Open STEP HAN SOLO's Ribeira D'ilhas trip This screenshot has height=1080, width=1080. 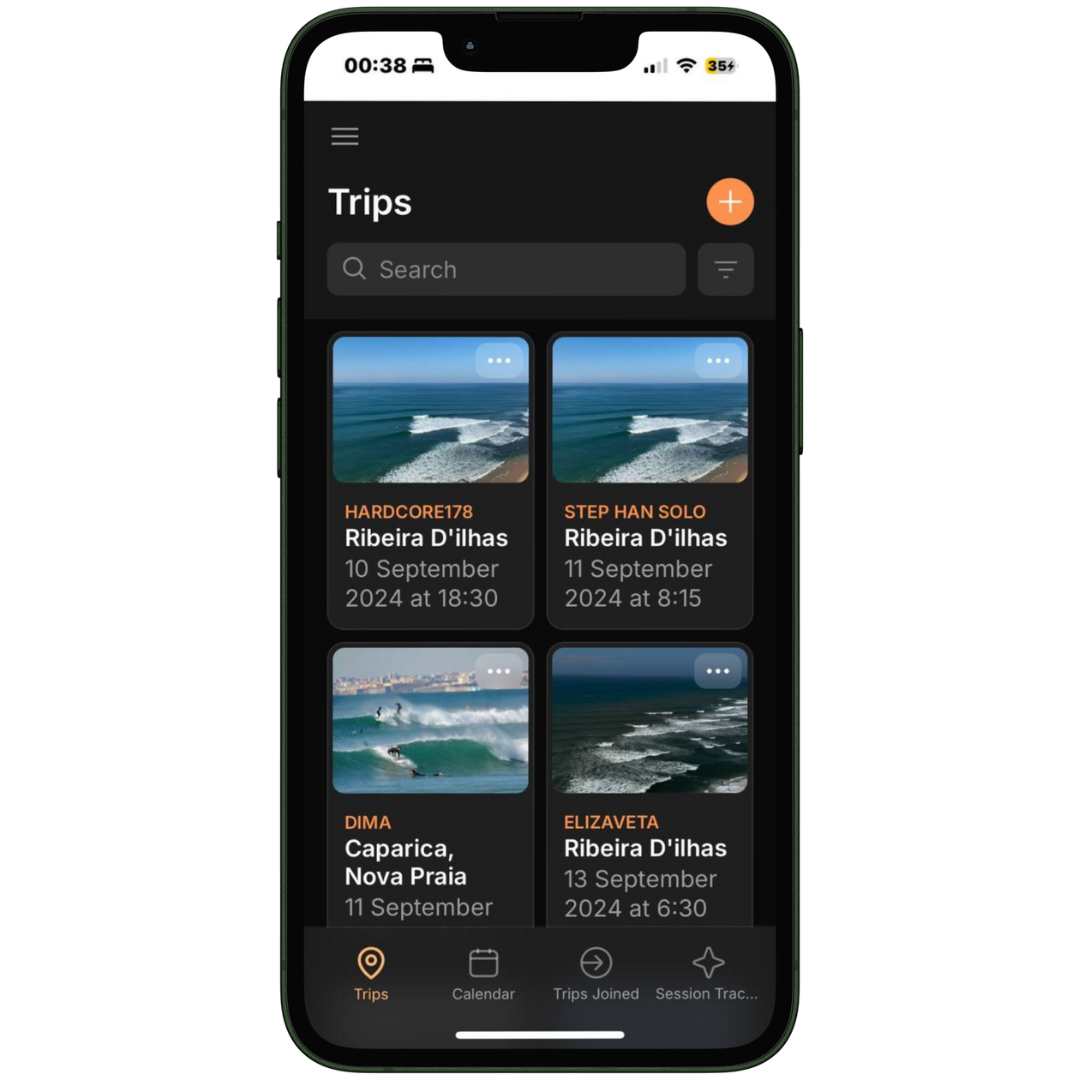pos(649,540)
